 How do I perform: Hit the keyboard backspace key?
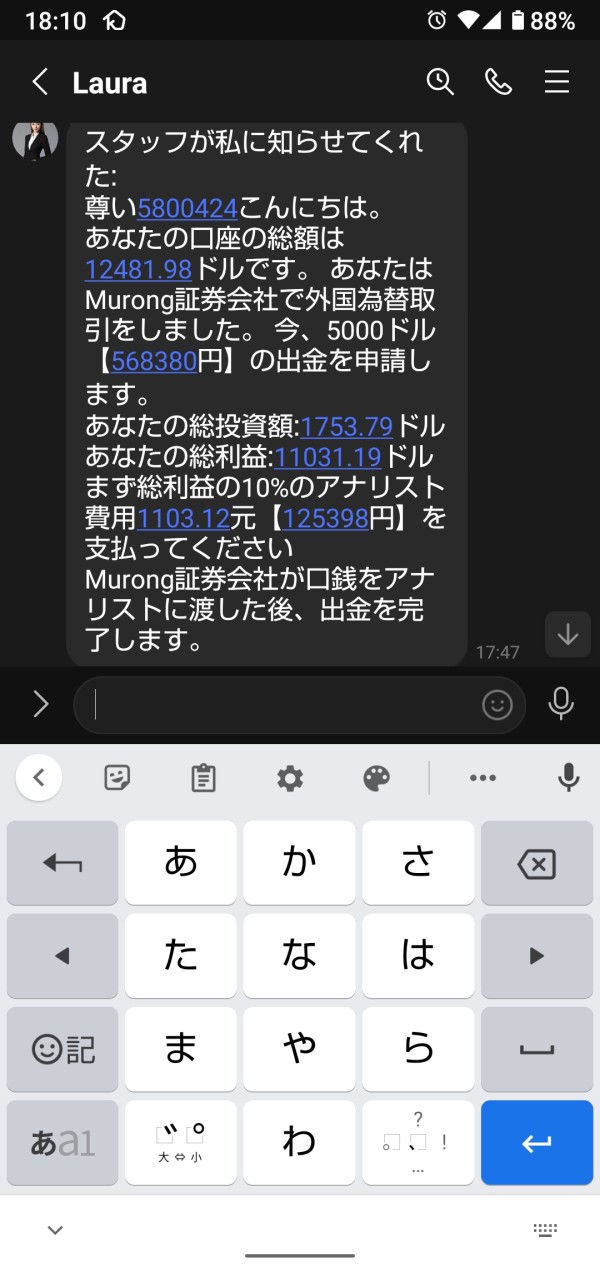537,863
